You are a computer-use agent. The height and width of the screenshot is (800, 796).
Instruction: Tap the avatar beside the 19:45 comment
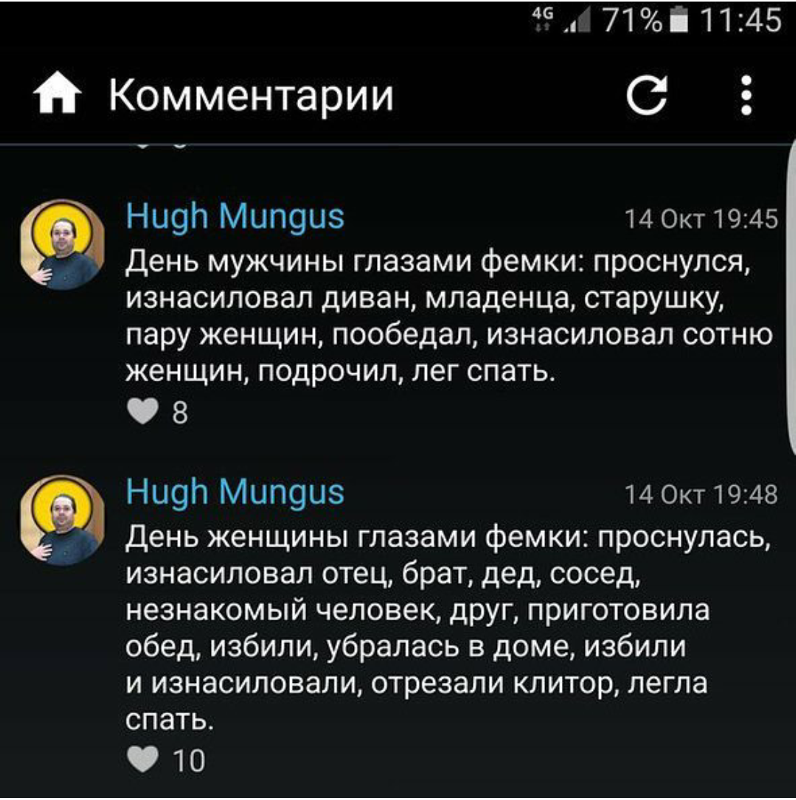click(x=62, y=243)
